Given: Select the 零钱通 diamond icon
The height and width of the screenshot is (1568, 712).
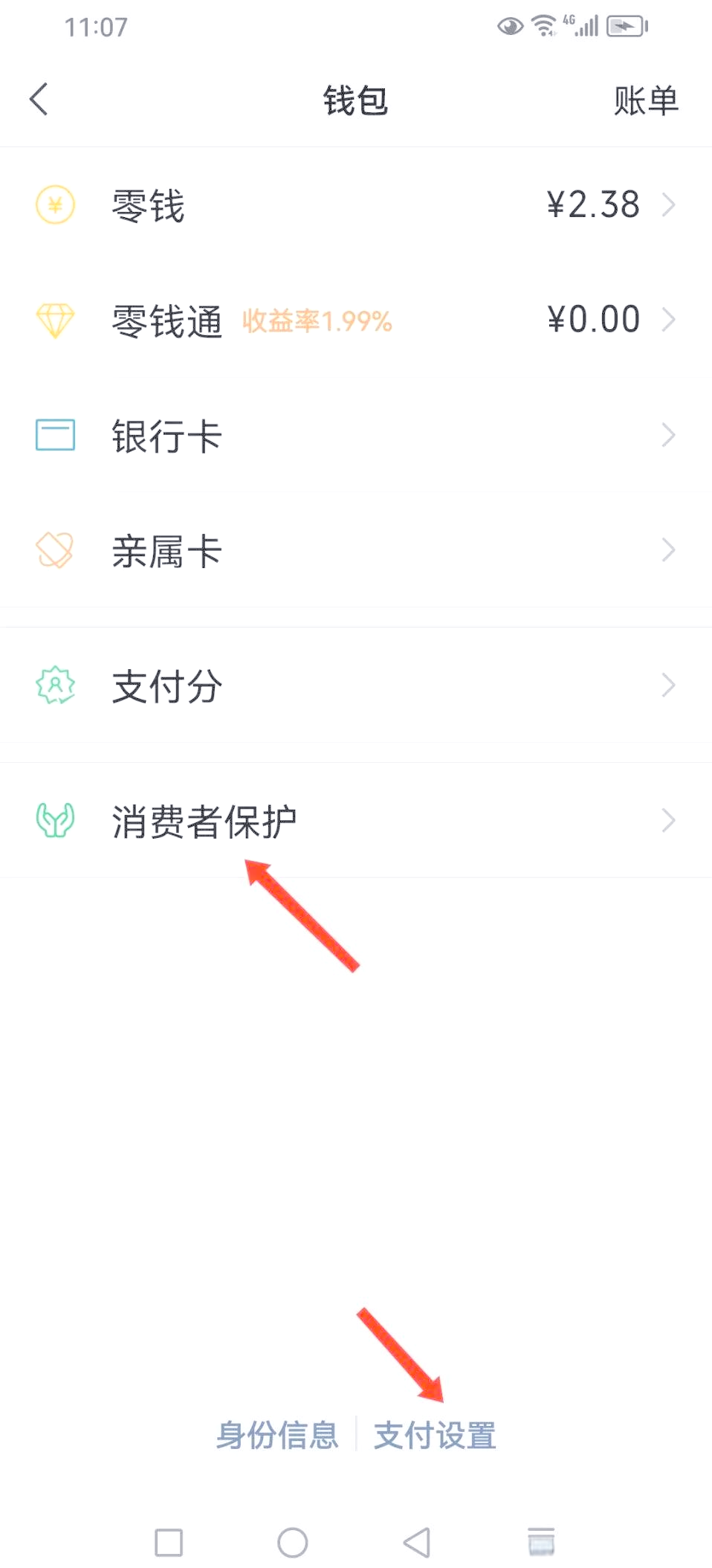Looking at the screenshot, I should coord(54,320).
